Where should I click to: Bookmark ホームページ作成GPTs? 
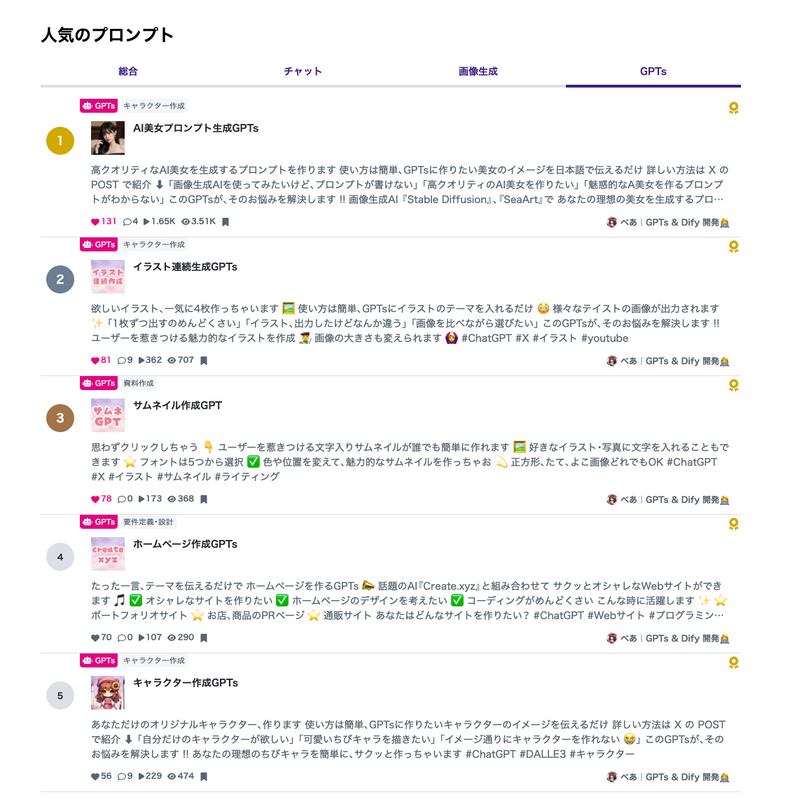click(x=204, y=638)
